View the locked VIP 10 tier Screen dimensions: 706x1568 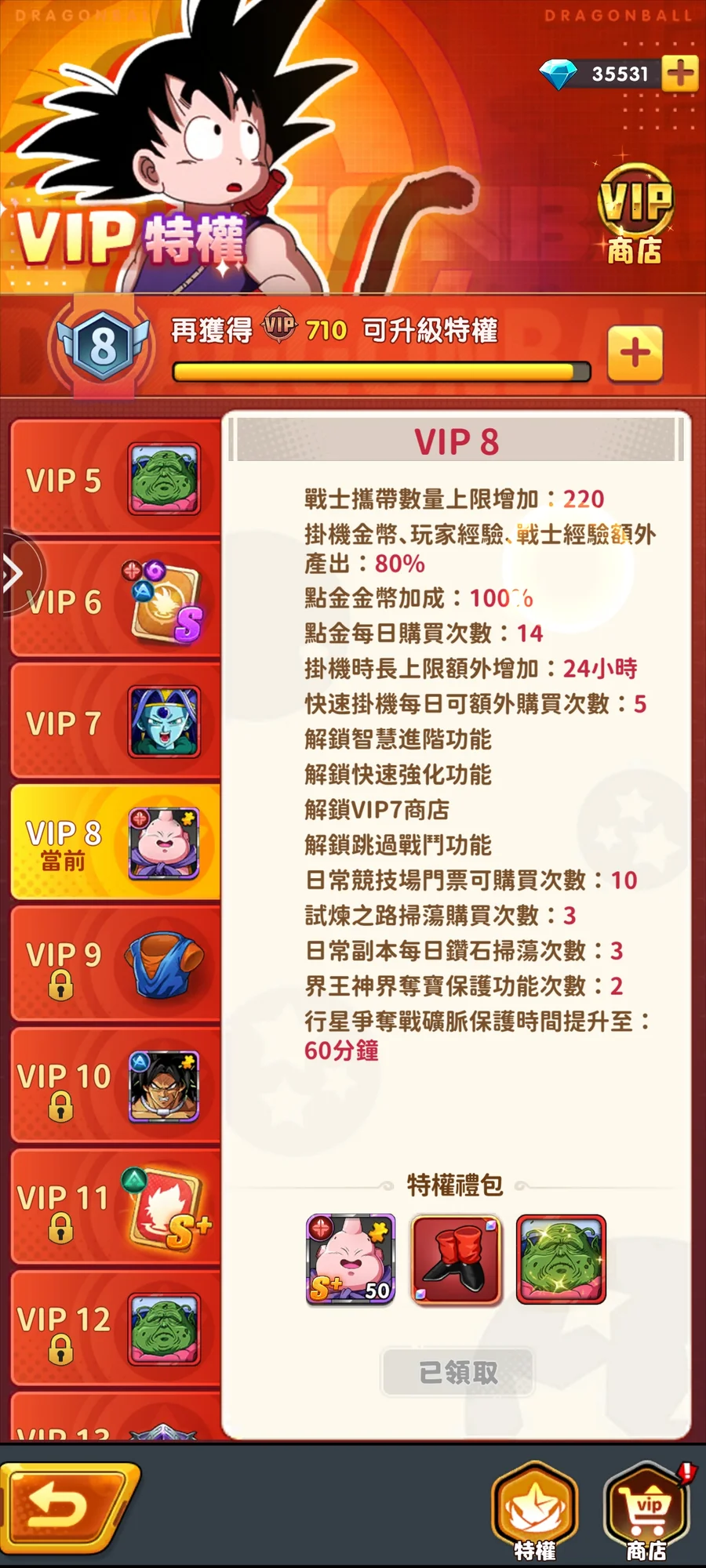114,1086
